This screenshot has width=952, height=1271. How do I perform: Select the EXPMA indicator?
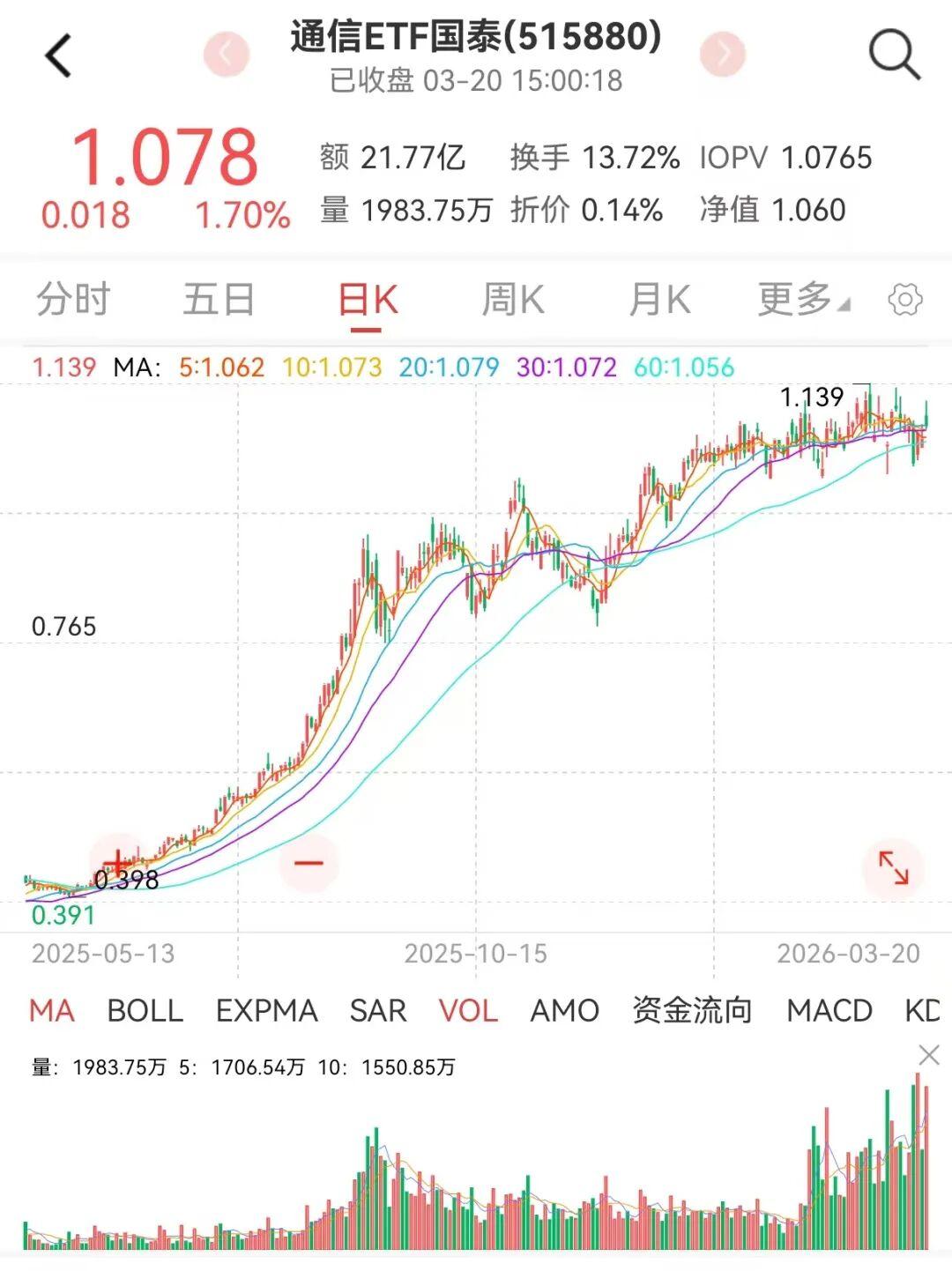(266, 1010)
